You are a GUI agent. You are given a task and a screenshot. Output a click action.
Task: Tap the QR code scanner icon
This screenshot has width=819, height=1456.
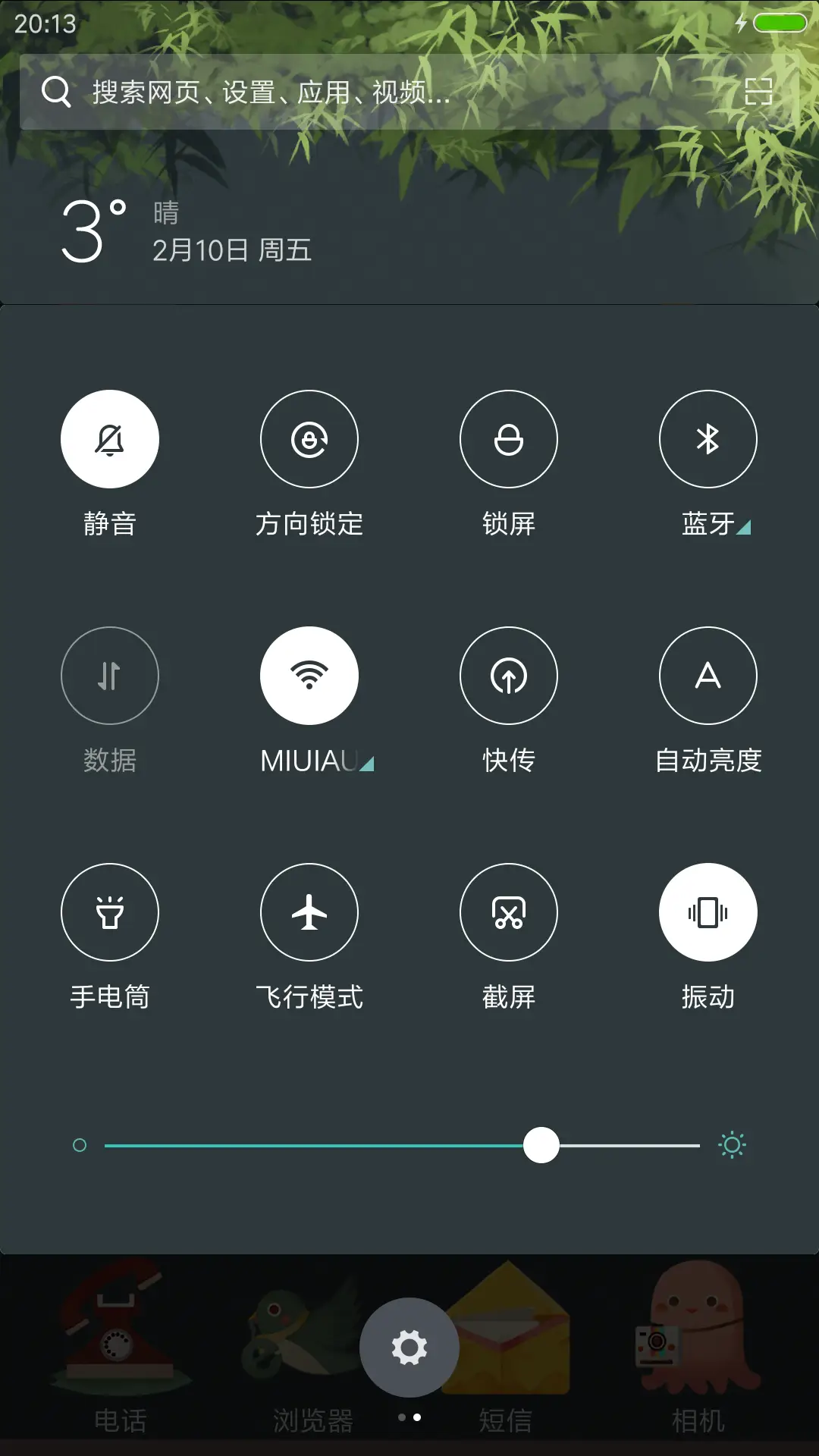coord(758,91)
